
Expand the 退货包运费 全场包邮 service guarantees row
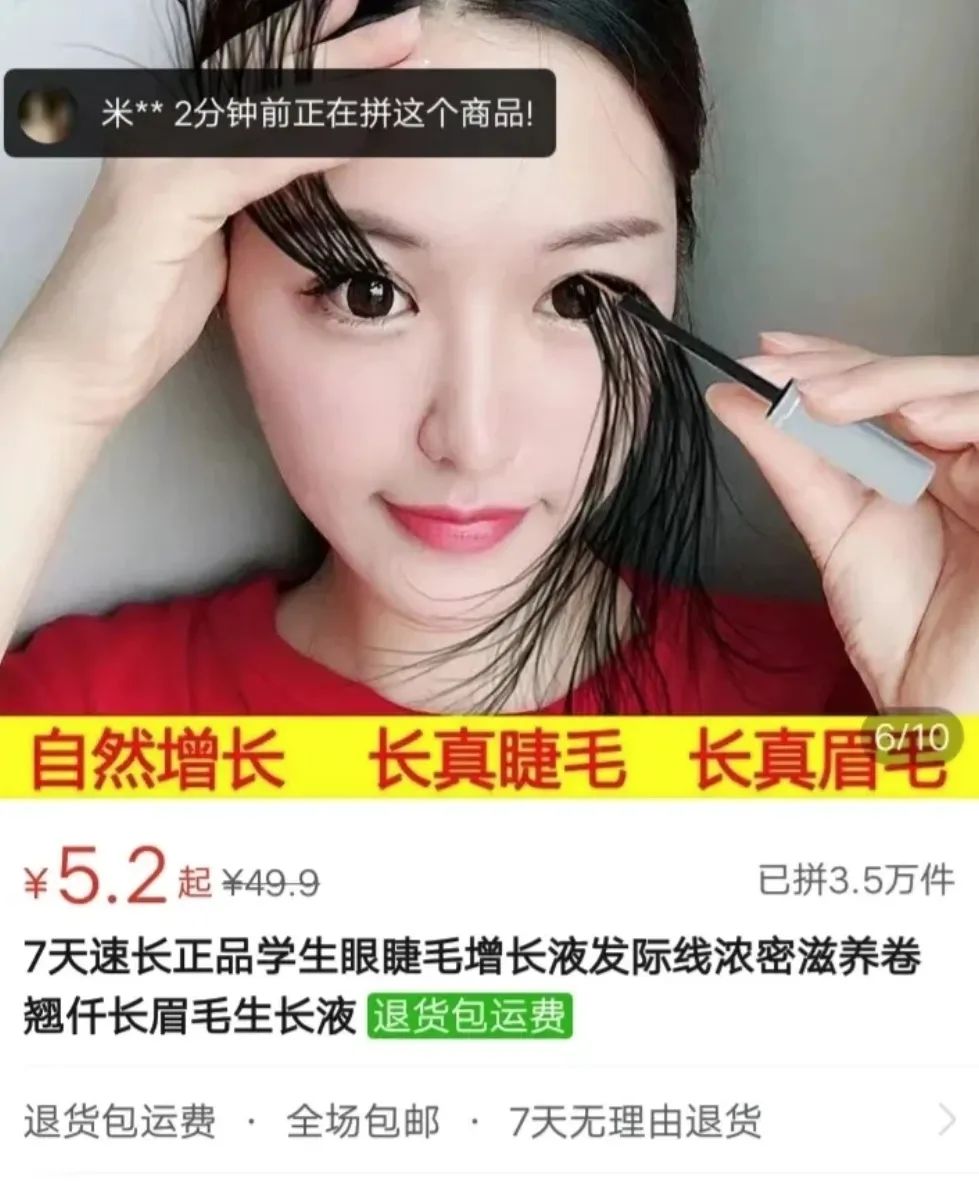click(489, 1121)
